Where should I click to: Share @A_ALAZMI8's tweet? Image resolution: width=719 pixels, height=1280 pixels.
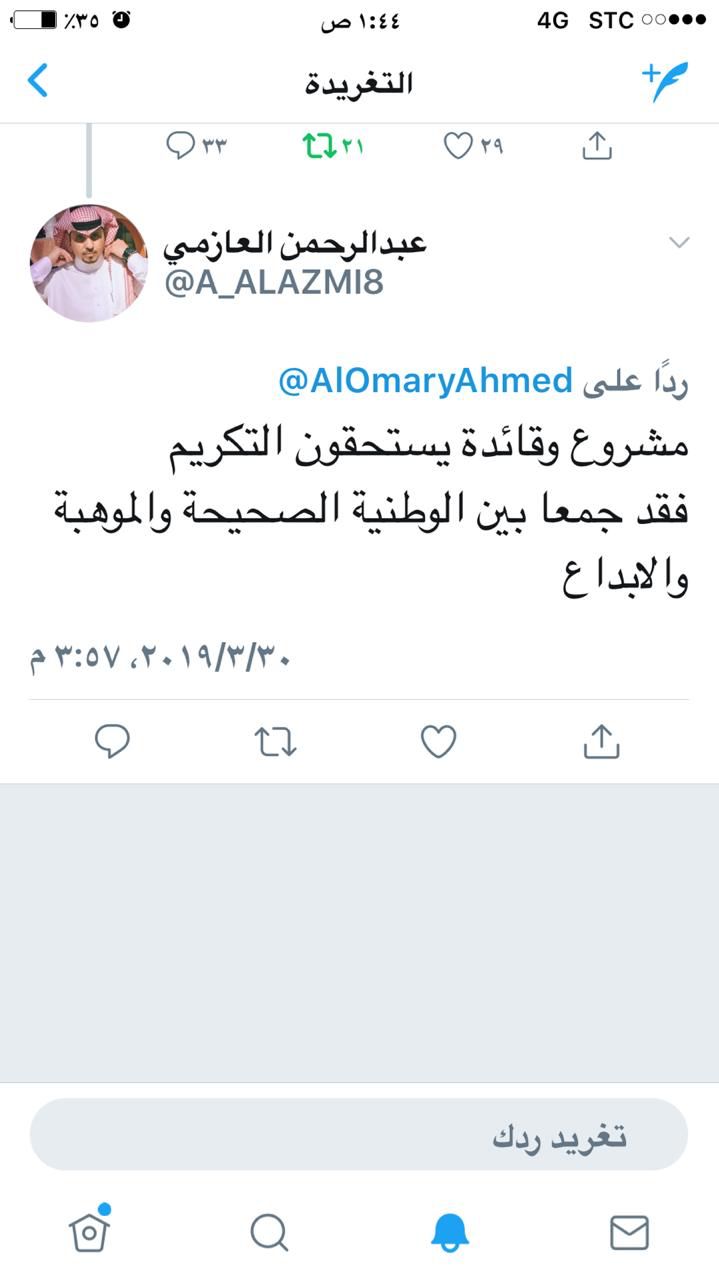tap(601, 741)
